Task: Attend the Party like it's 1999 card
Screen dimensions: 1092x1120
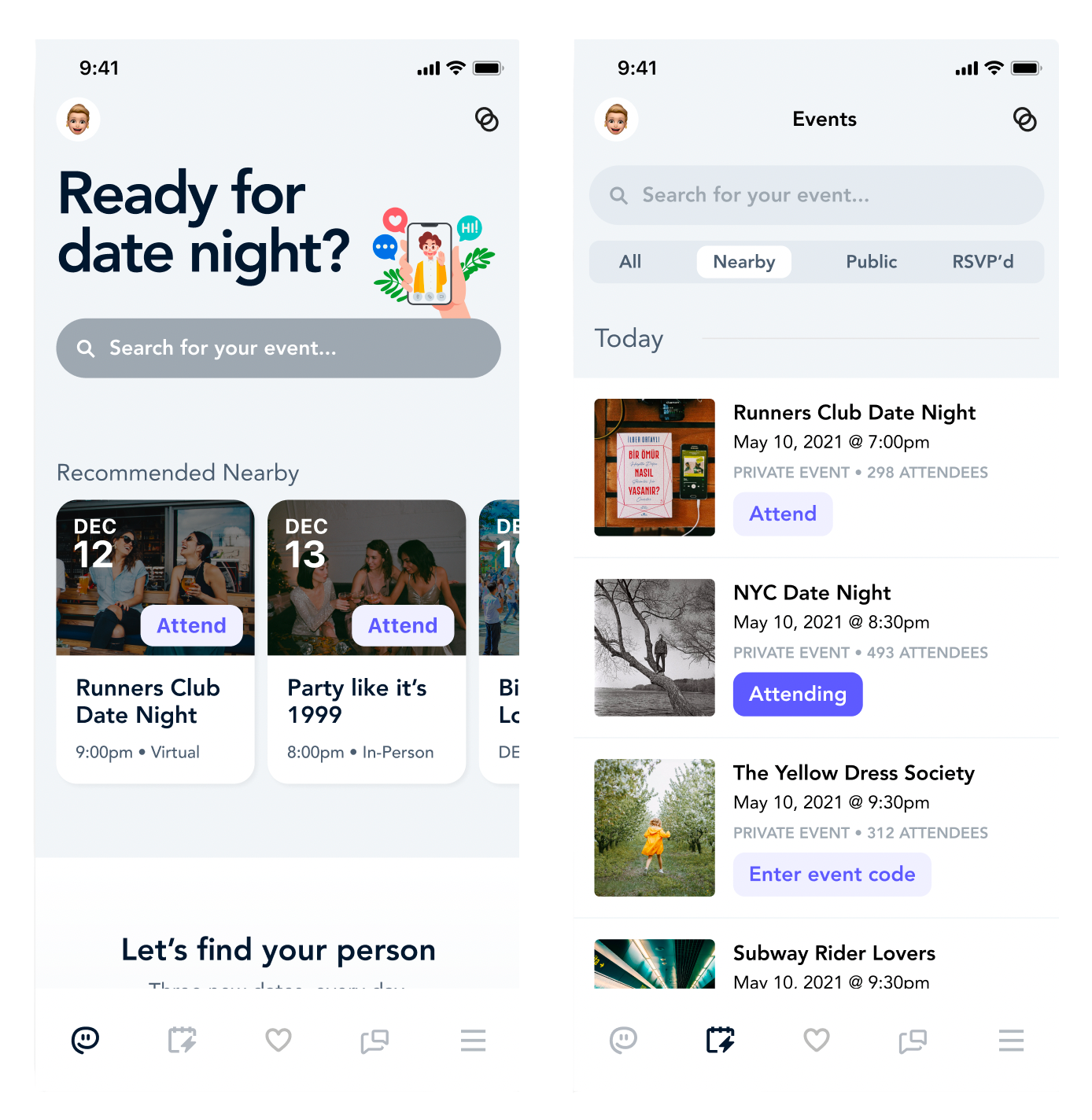Action: click(402, 625)
